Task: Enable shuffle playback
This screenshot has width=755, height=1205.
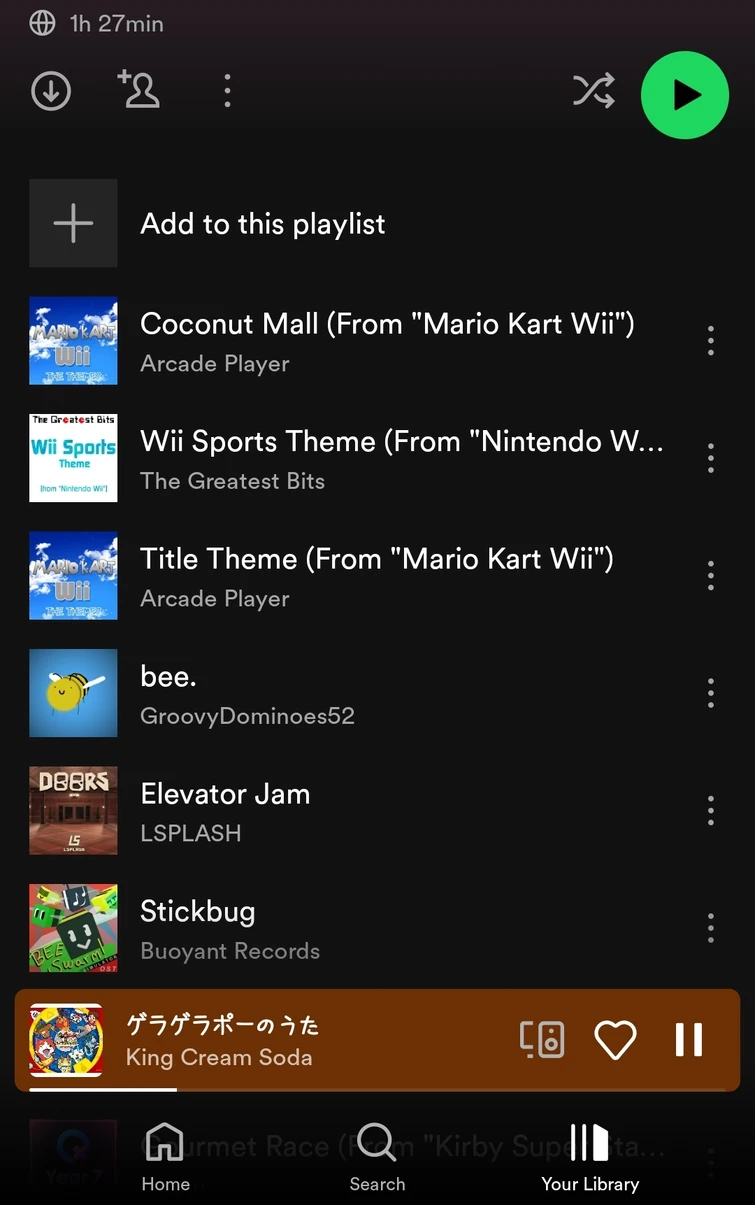Action: 594,90
